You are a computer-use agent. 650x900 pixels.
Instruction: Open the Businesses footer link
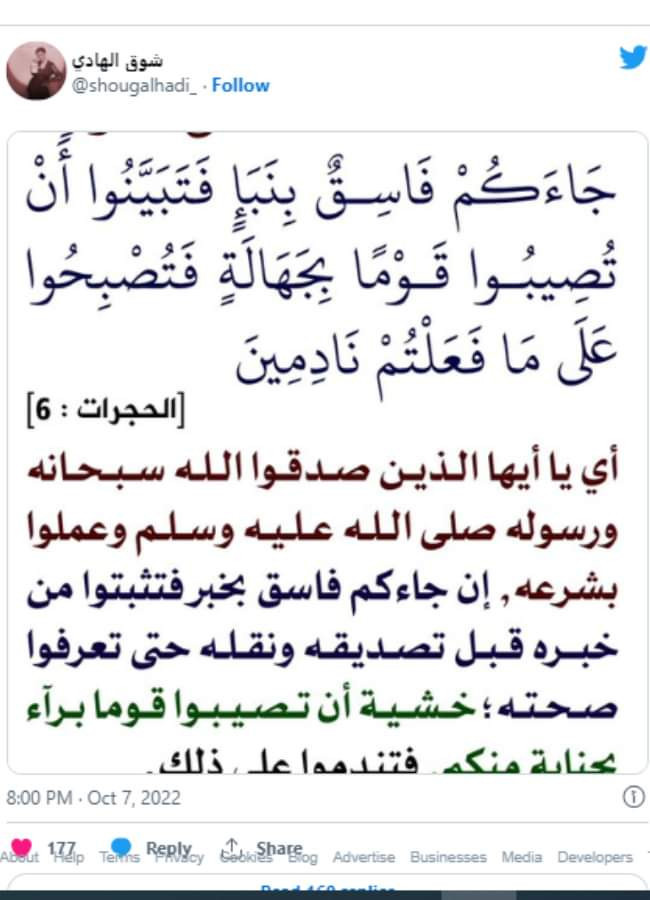[x=448, y=857]
